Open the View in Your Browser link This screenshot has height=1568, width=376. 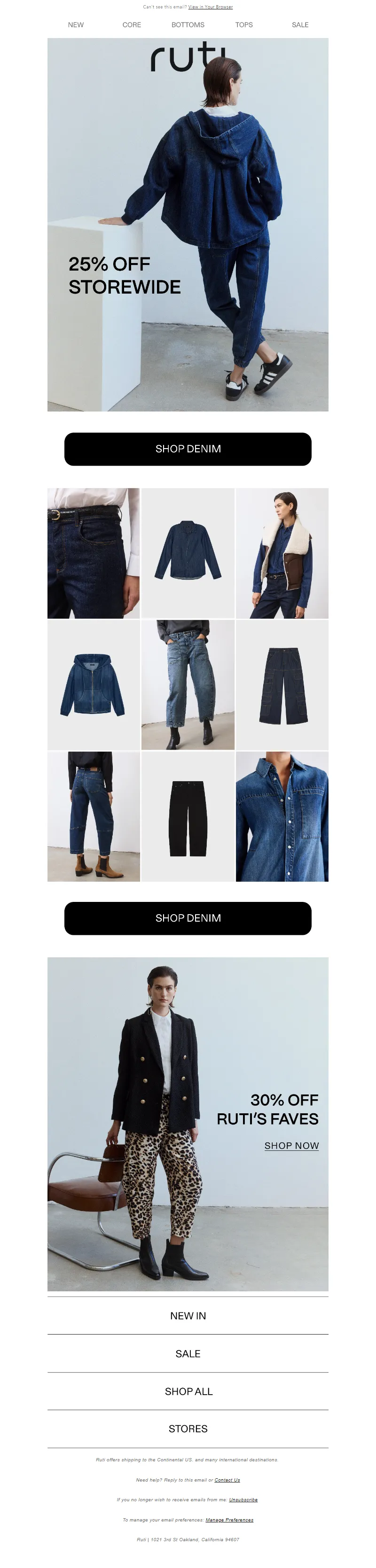coord(210,7)
